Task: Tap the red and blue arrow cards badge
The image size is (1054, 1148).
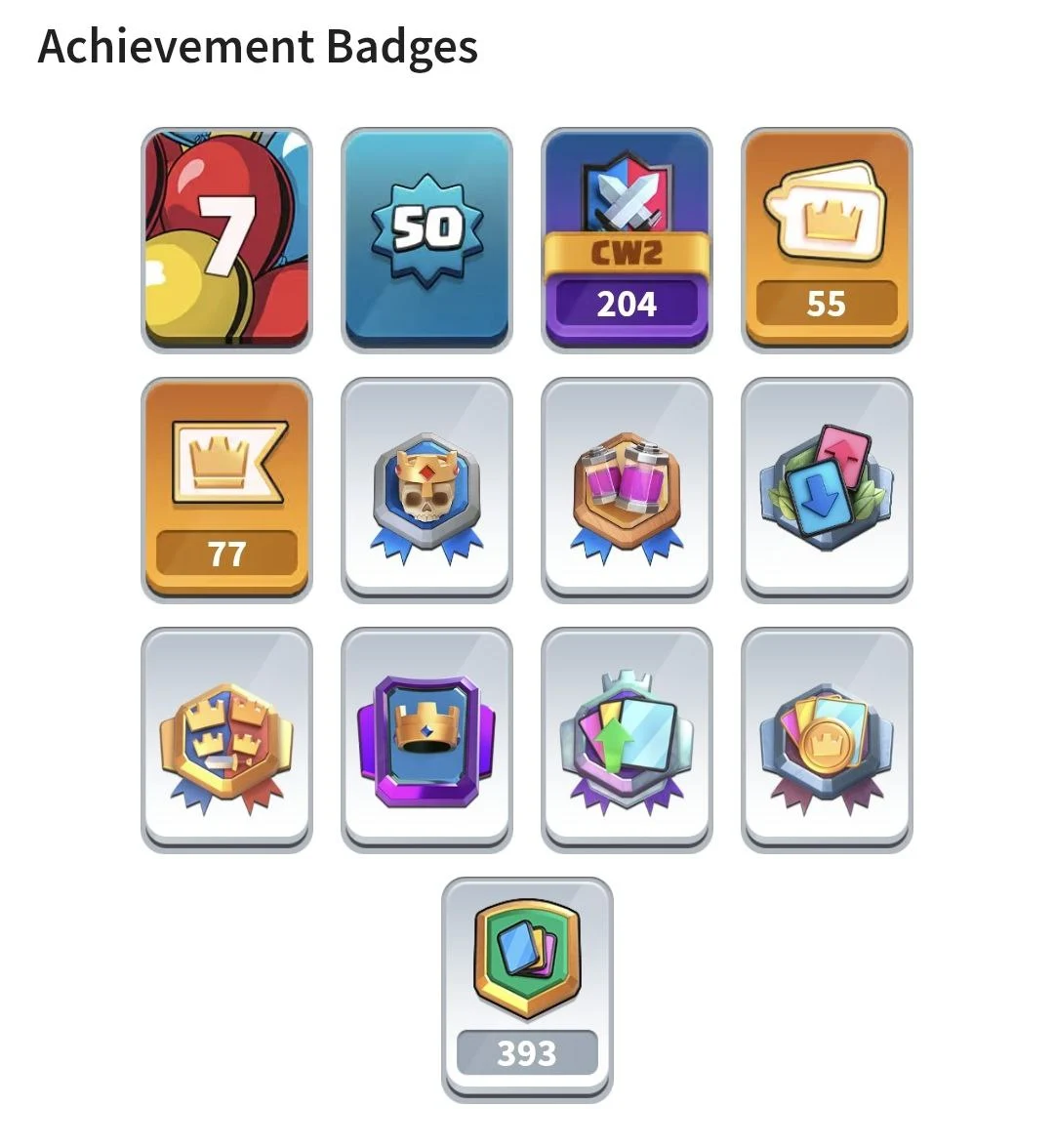Action: point(827,489)
